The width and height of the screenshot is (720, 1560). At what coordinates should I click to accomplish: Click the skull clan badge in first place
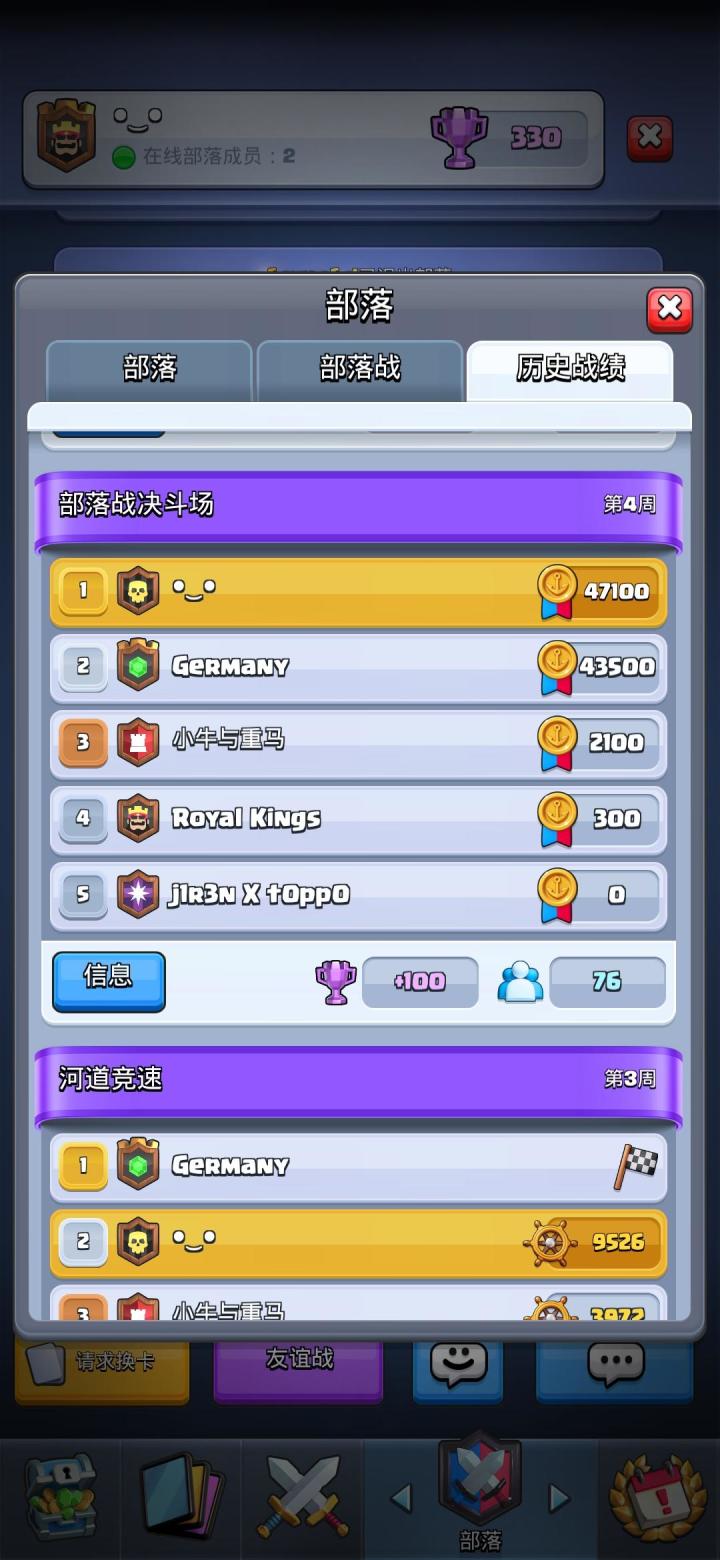coord(139,590)
